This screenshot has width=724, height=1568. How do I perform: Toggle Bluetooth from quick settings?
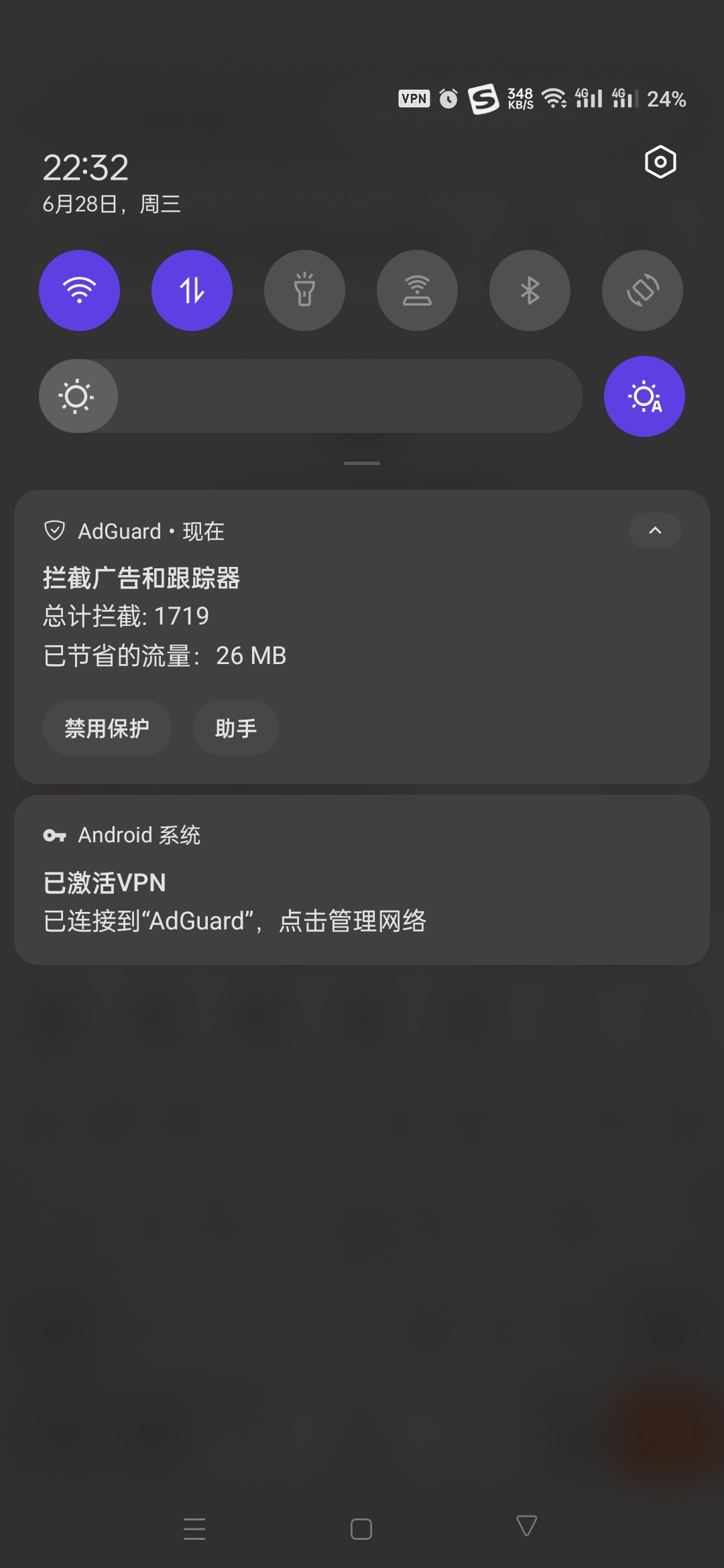[530, 289]
